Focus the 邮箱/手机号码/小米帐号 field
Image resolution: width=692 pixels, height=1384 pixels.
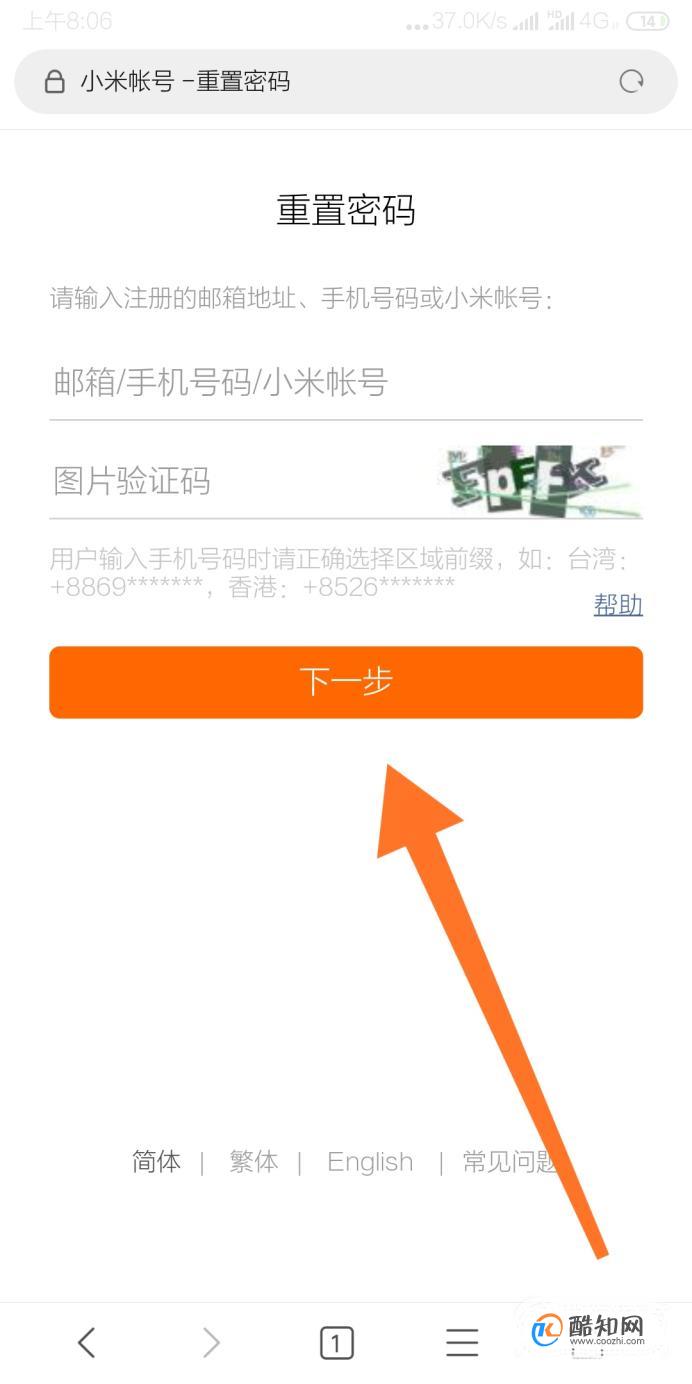pos(345,382)
